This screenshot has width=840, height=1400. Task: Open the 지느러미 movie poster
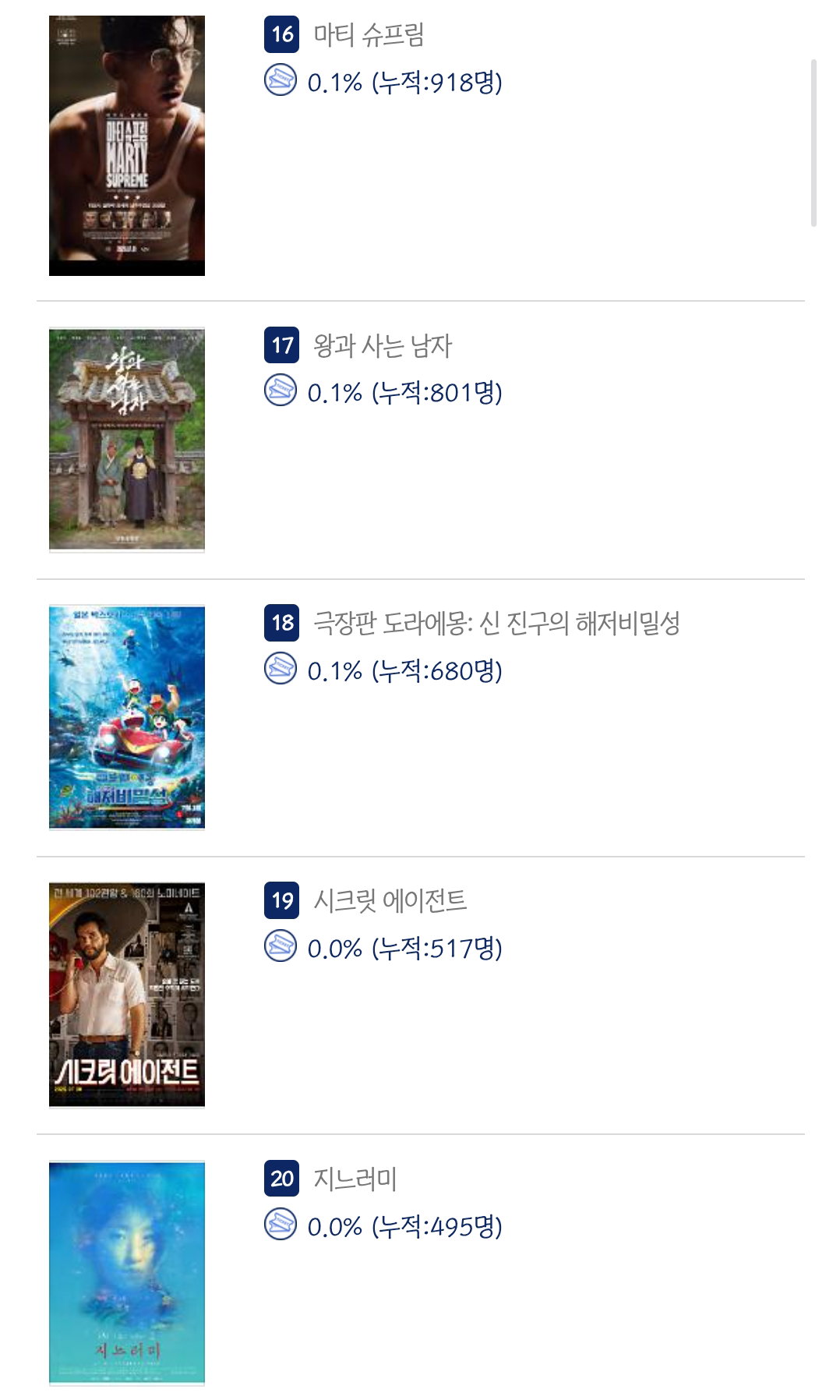(x=127, y=1273)
